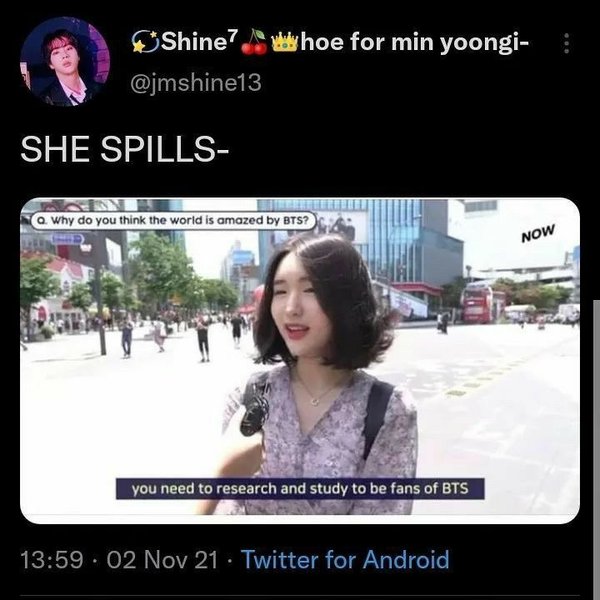Viewport: 600px width, 600px height.
Task: Open the profile picture of @jmshine13
Action: 65,62
